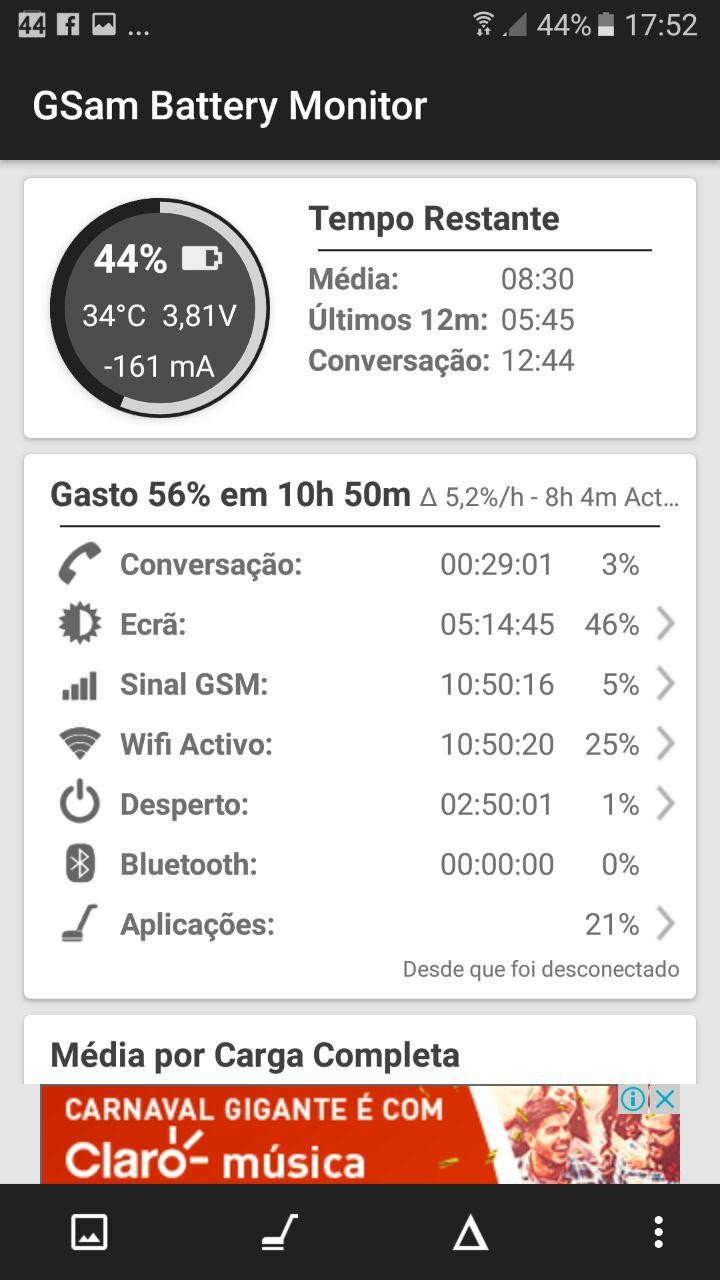Open the ad info icon
The image size is (720, 1280).
[633, 1100]
